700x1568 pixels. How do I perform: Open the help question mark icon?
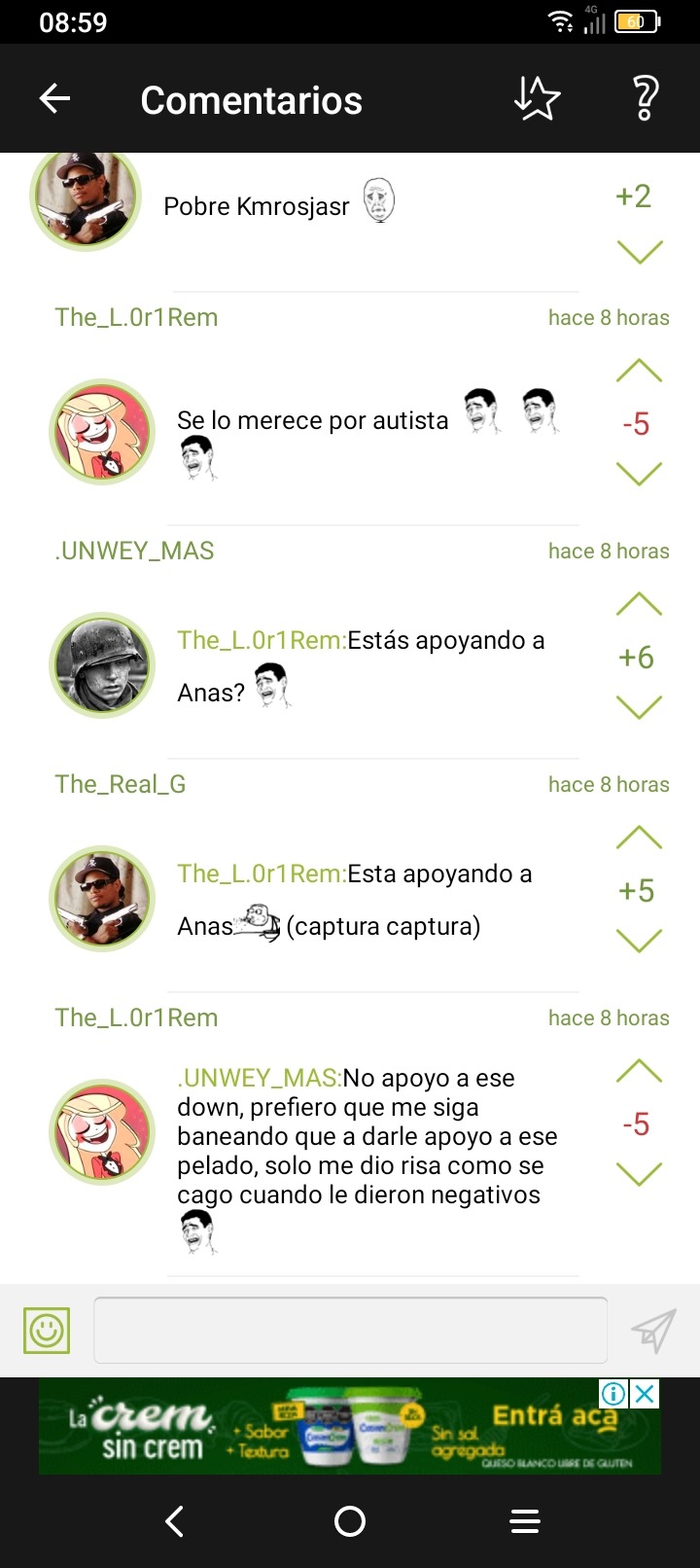point(644,98)
